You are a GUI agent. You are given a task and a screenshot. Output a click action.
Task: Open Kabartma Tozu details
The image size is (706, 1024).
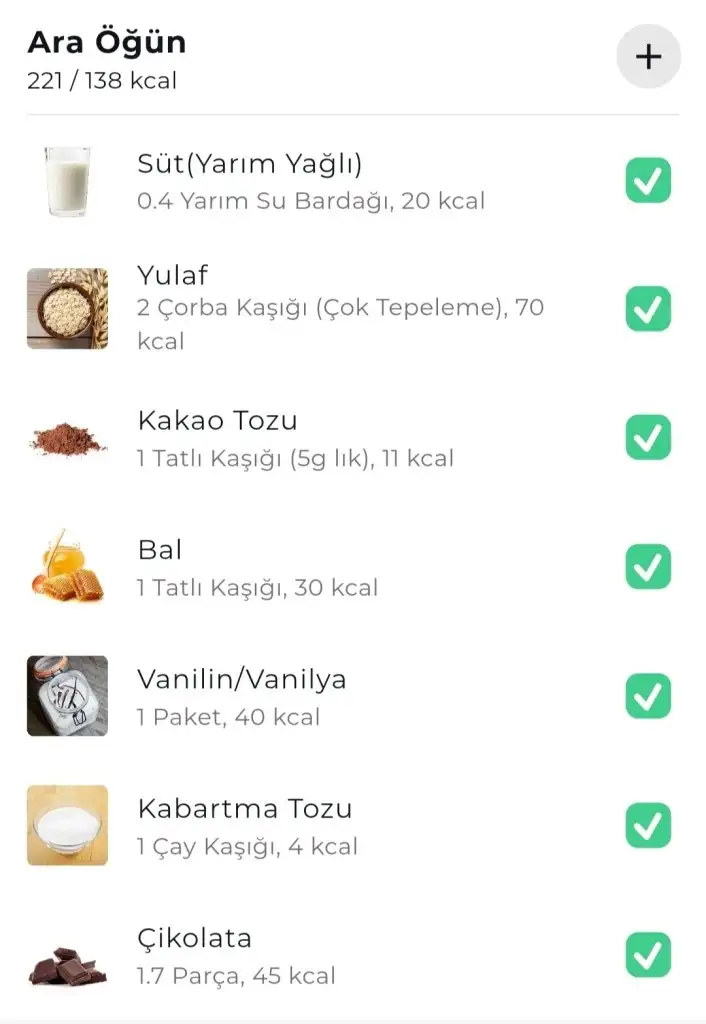(246, 825)
